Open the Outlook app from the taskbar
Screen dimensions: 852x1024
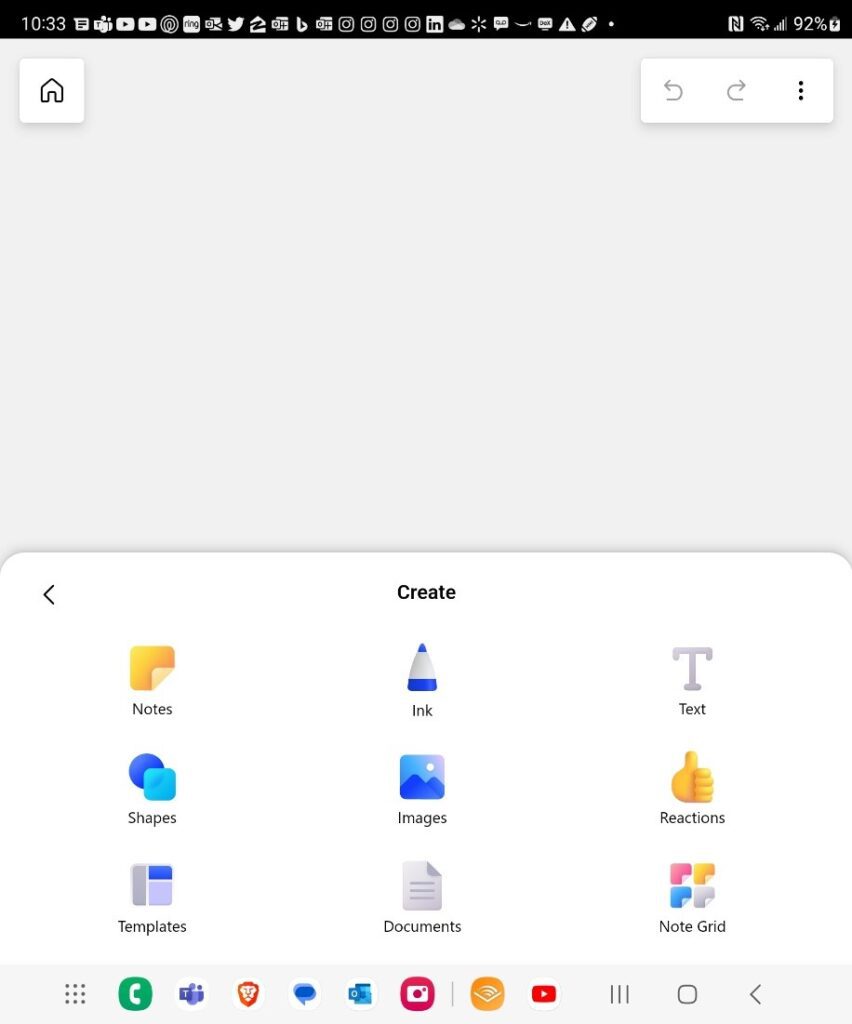(x=360, y=993)
